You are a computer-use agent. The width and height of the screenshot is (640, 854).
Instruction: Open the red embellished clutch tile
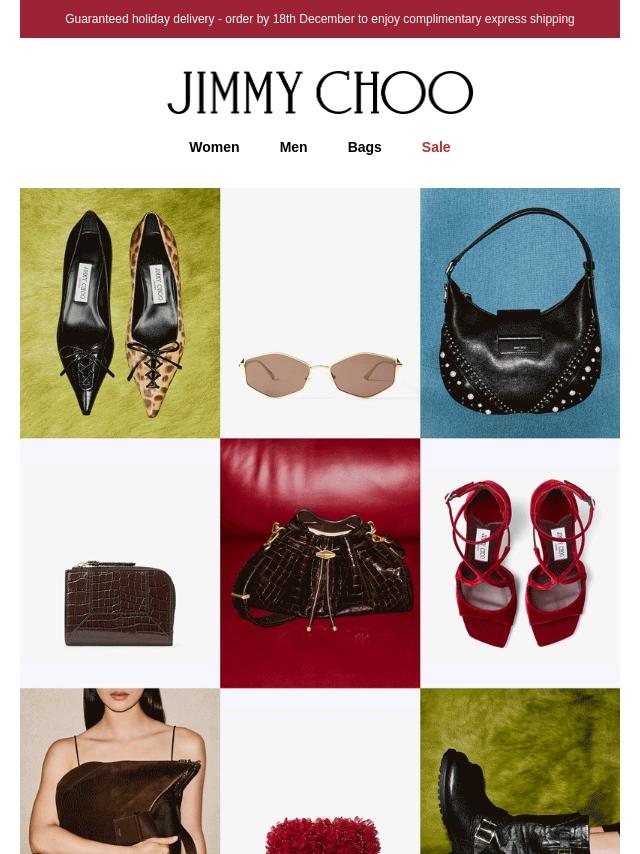(320, 771)
